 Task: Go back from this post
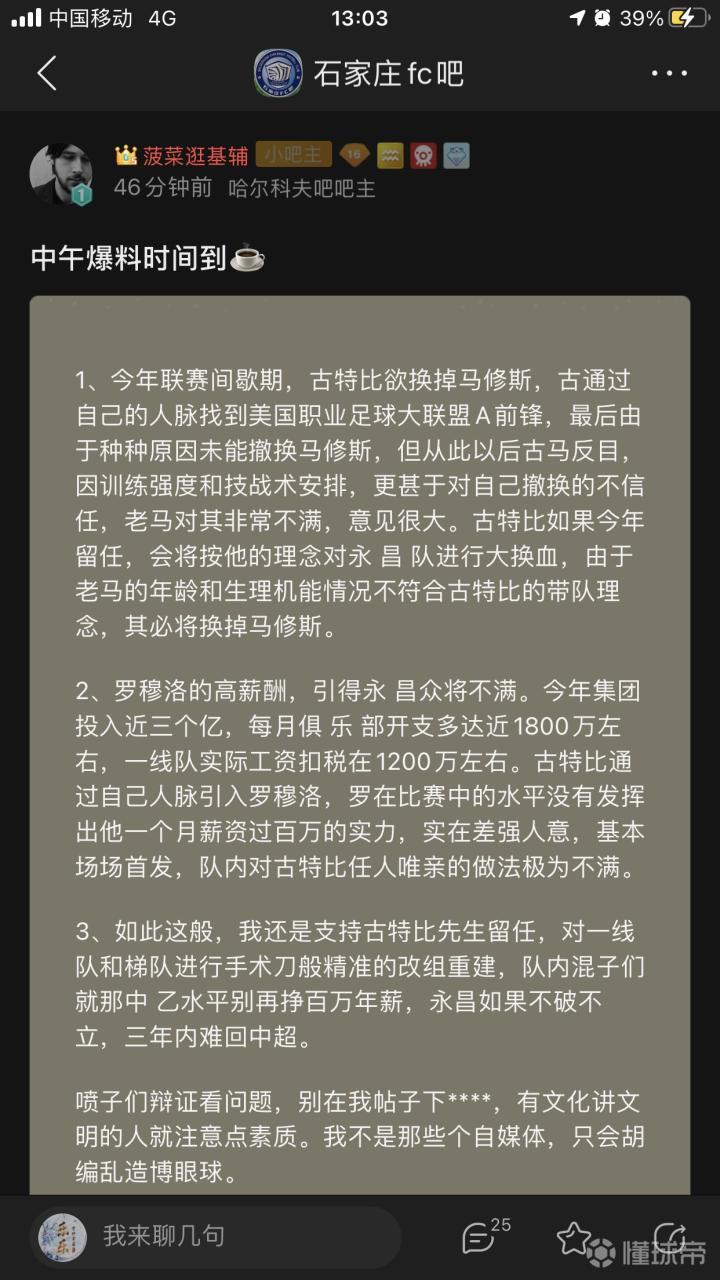(46, 73)
